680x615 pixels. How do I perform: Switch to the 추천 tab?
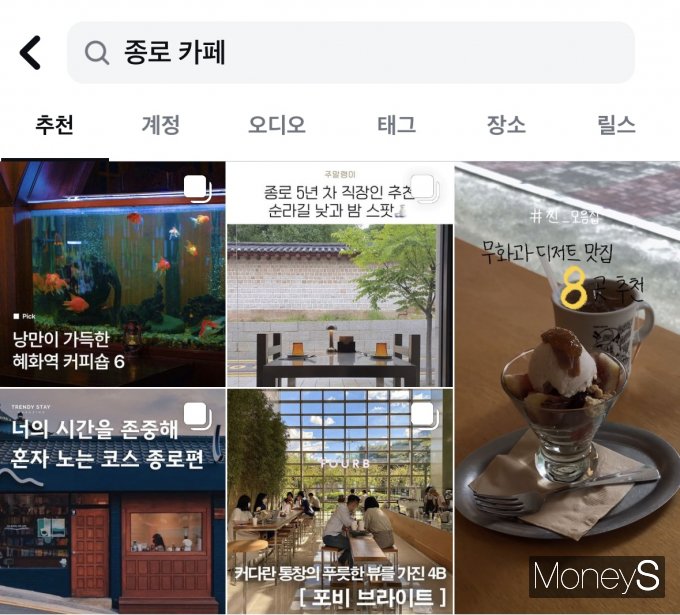54,126
